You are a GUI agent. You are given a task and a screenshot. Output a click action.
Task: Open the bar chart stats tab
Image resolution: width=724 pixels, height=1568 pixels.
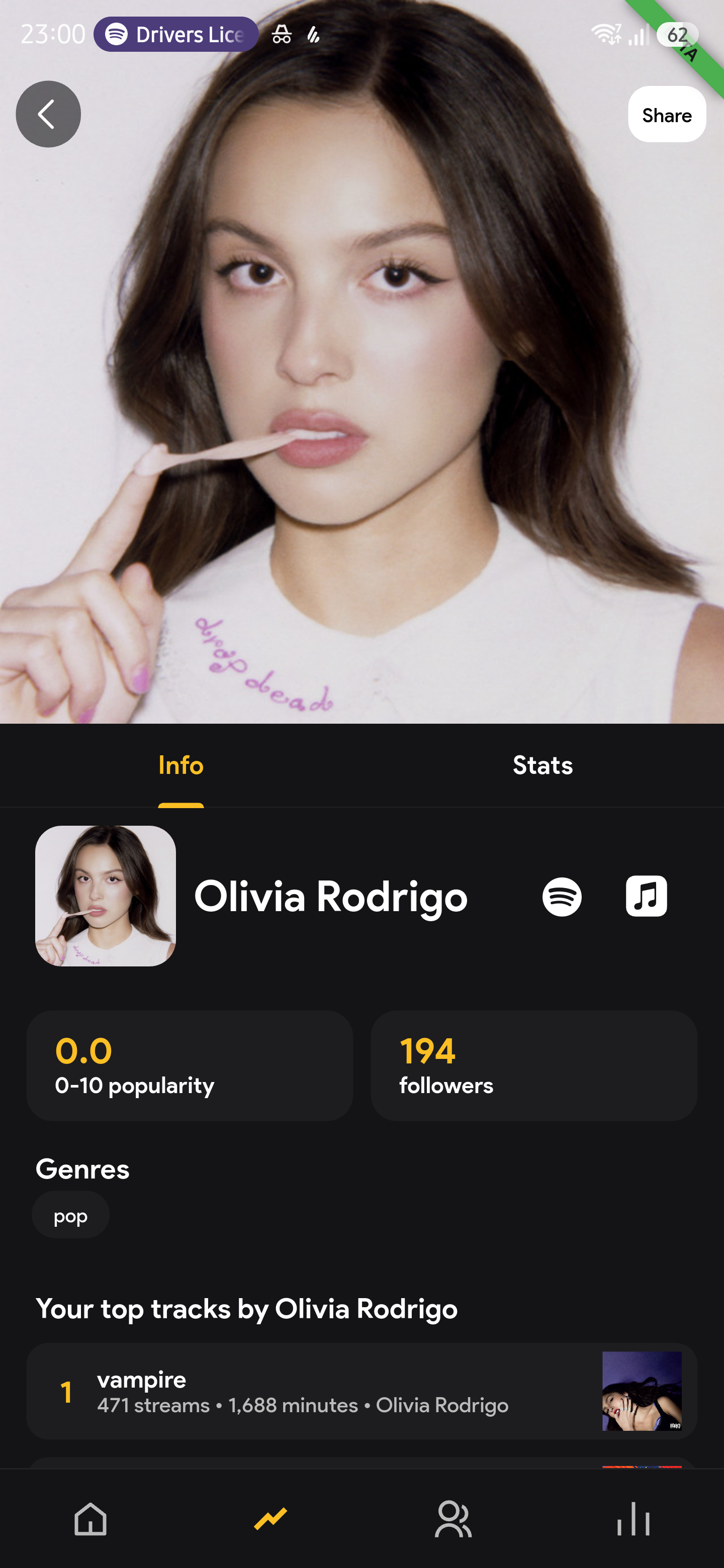tap(633, 1519)
